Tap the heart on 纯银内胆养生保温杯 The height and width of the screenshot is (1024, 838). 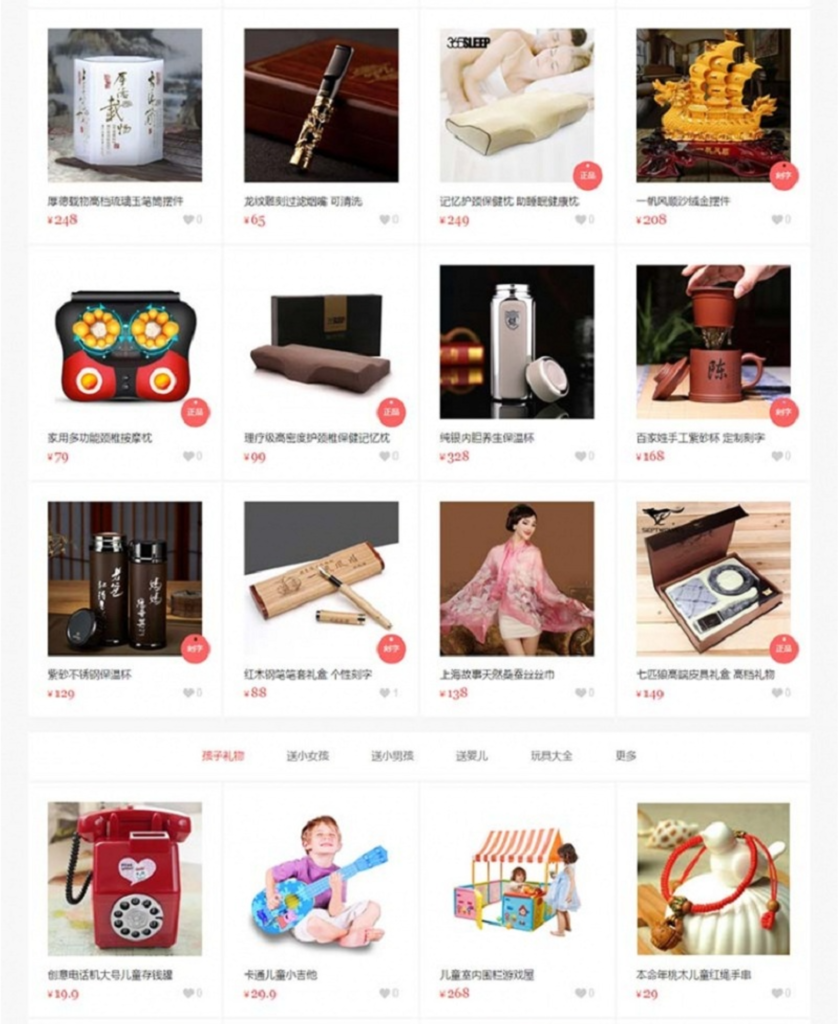(x=580, y=457)
